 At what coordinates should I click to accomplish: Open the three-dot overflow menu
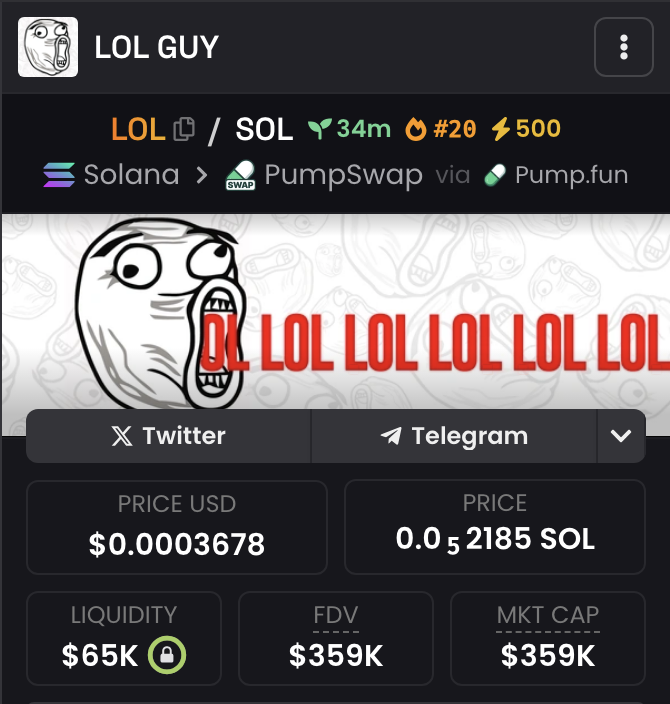(624, 47)
